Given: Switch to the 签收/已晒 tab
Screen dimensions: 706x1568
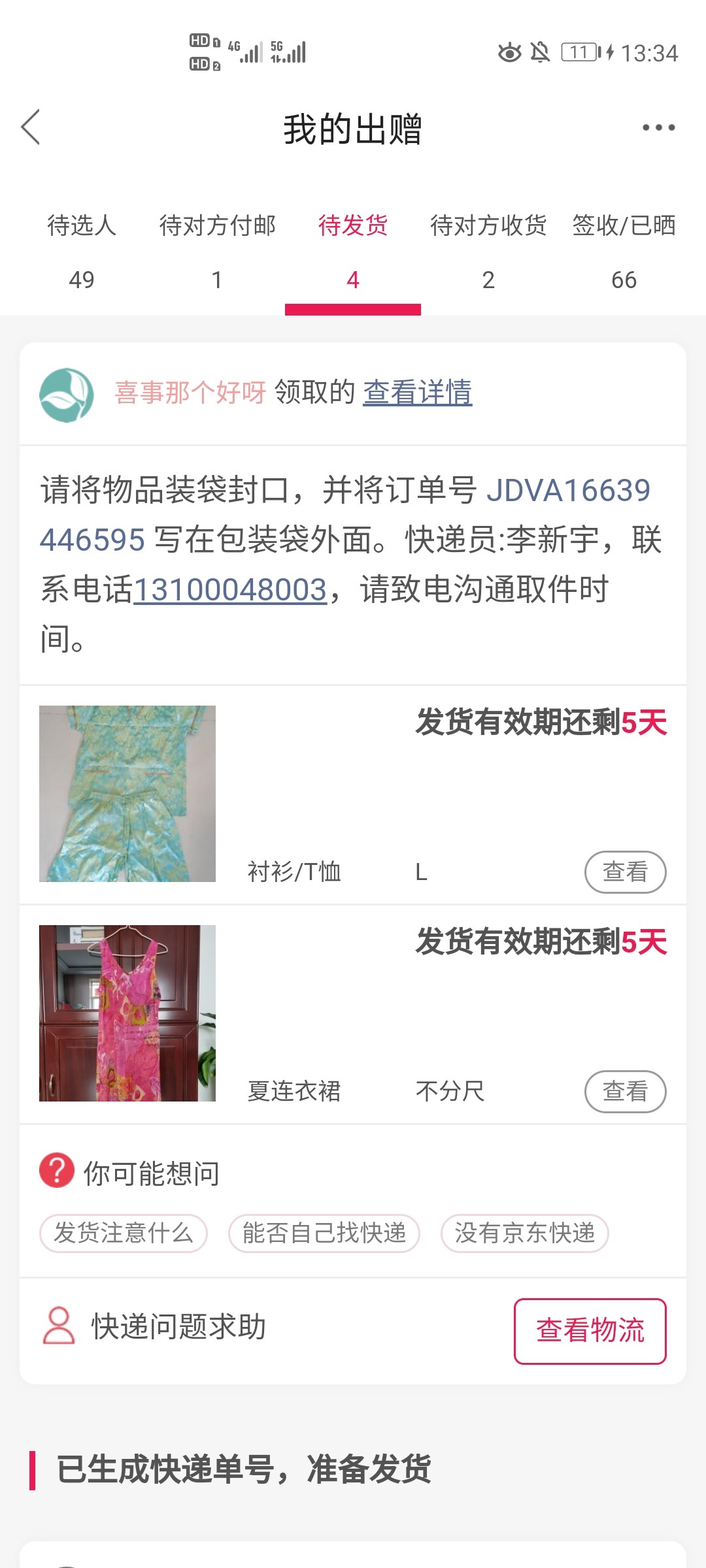Looking at the screenshot, I should [x=624, y=251].
